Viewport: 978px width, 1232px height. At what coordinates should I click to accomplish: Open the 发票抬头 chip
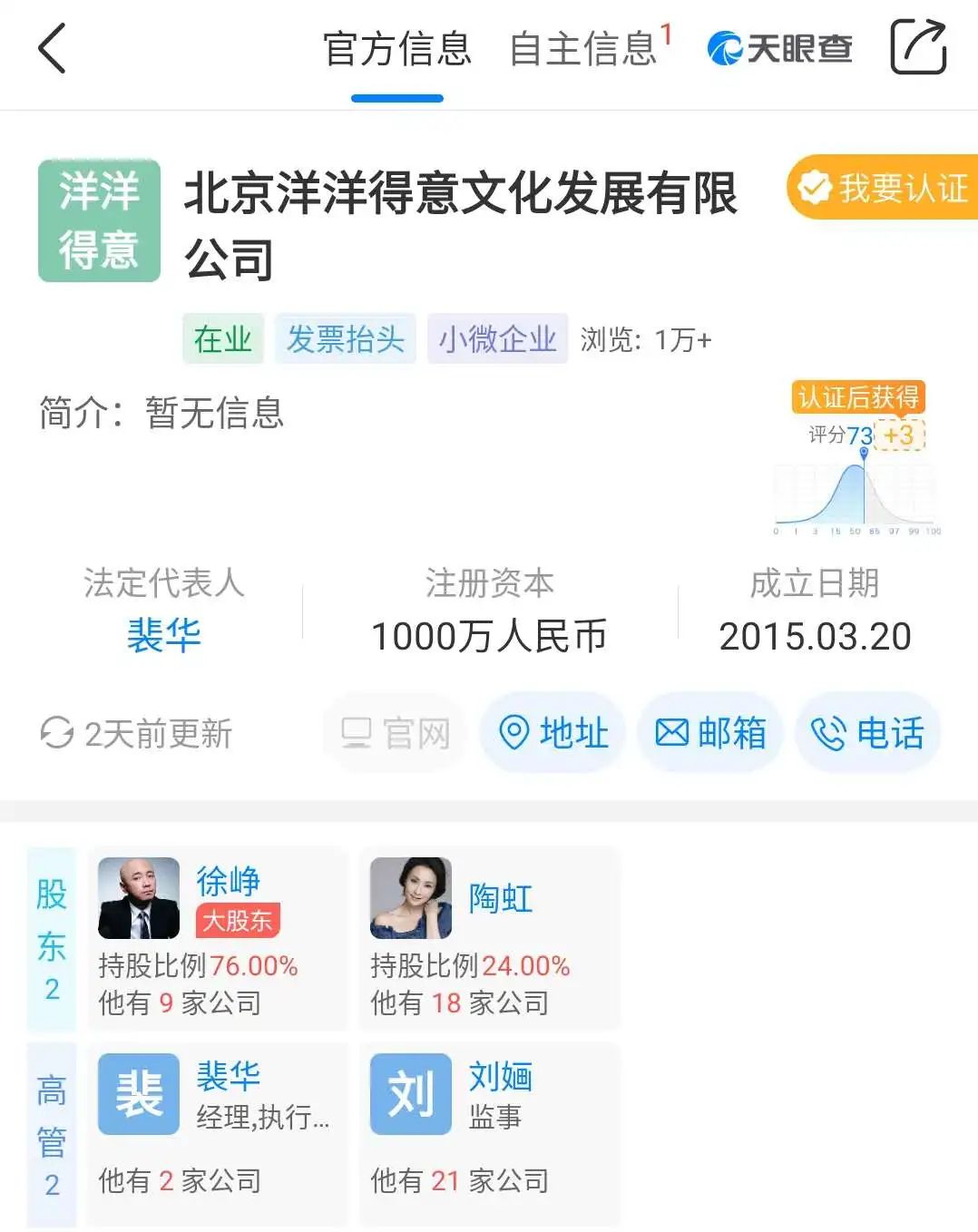tap(345, 339)
